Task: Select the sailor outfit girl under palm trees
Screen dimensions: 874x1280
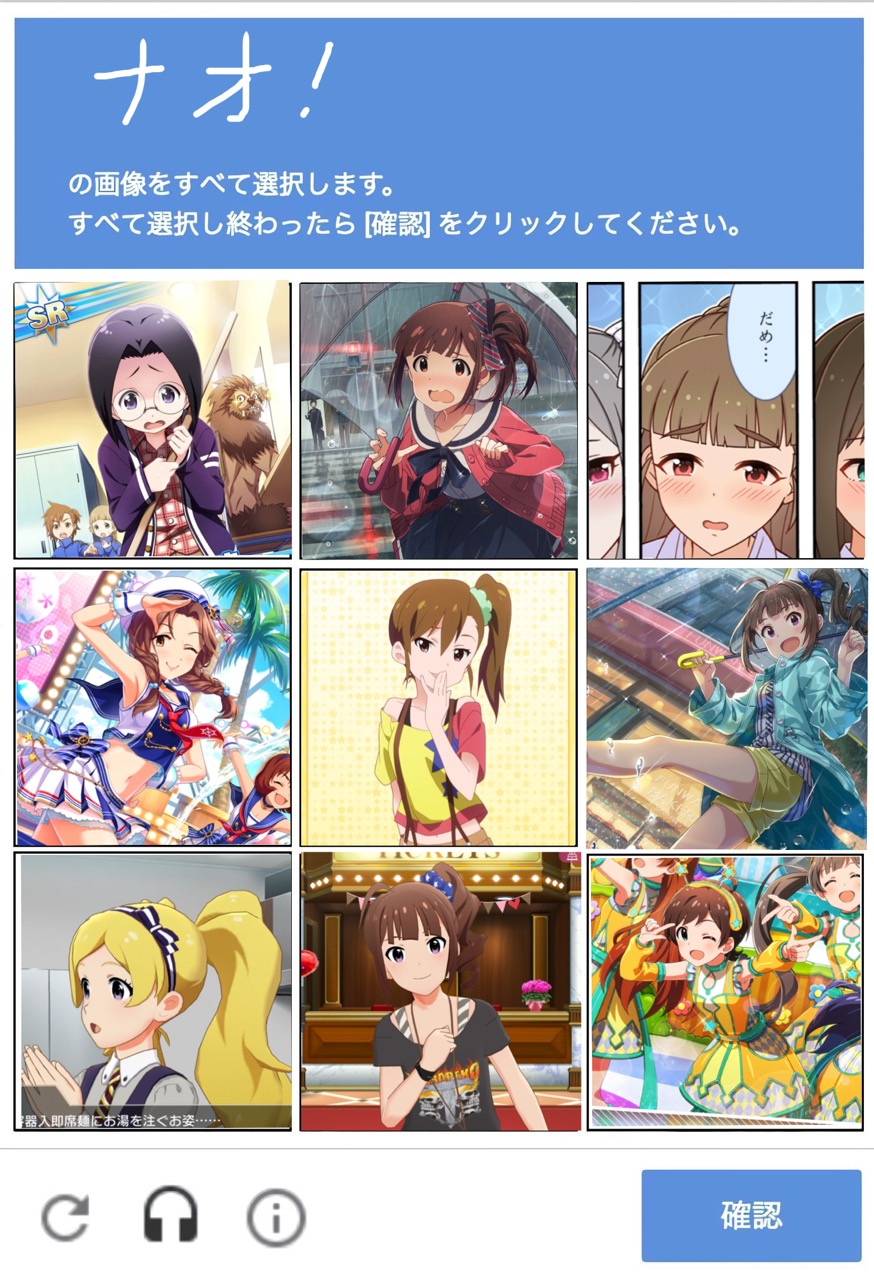Action: click(x=152, y=707)
